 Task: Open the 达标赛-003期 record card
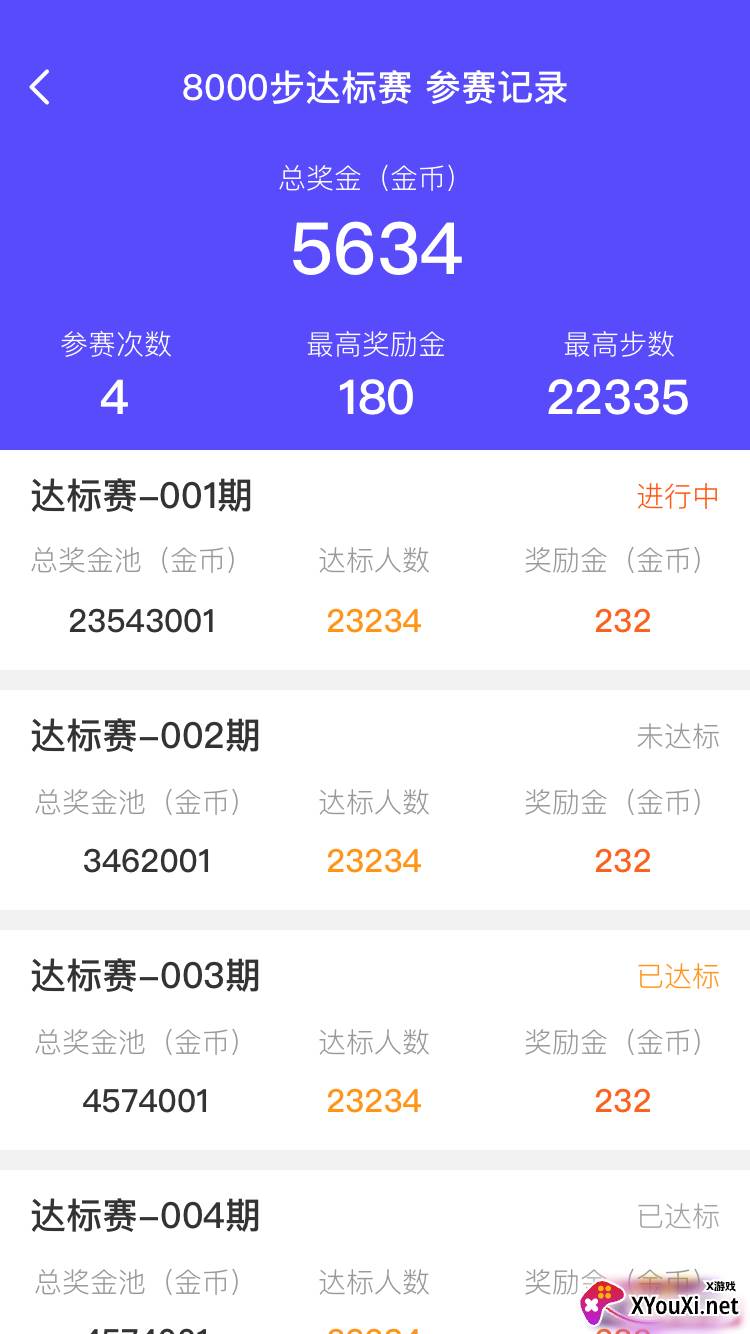click(375, 1040)
